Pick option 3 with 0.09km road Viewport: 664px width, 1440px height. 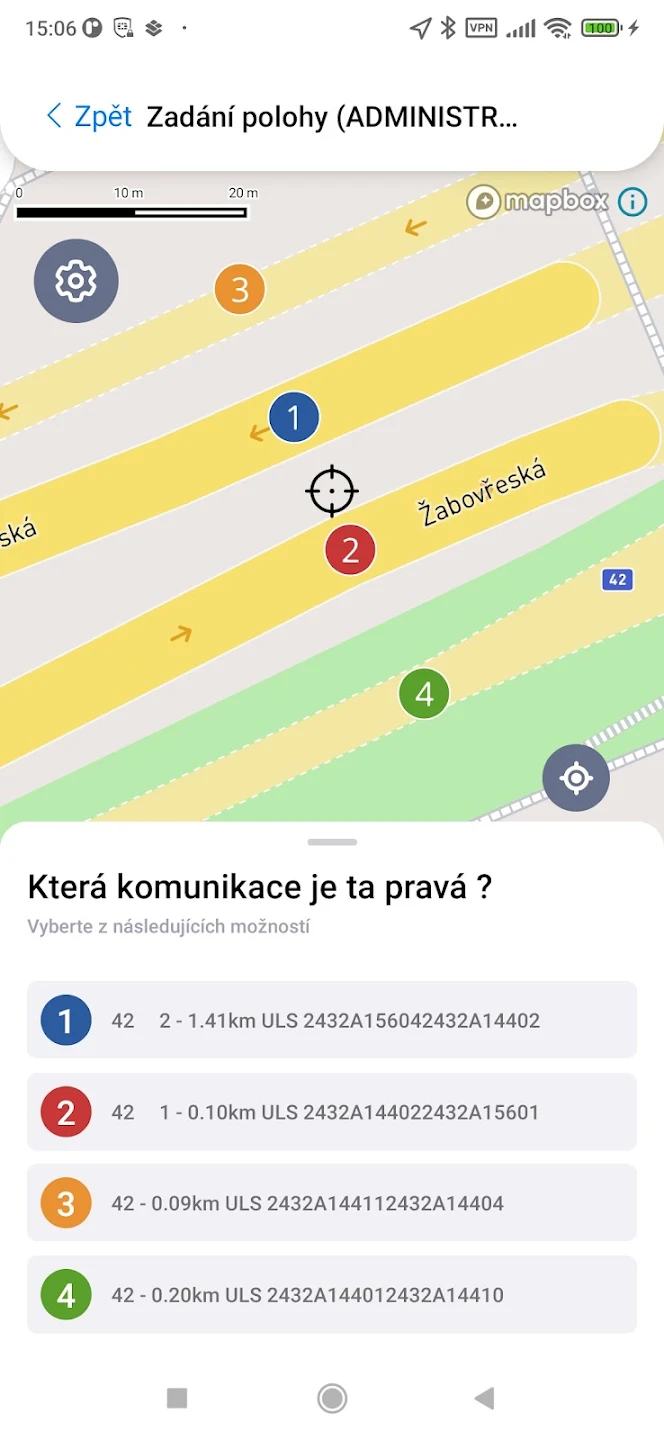(332, 1203)
